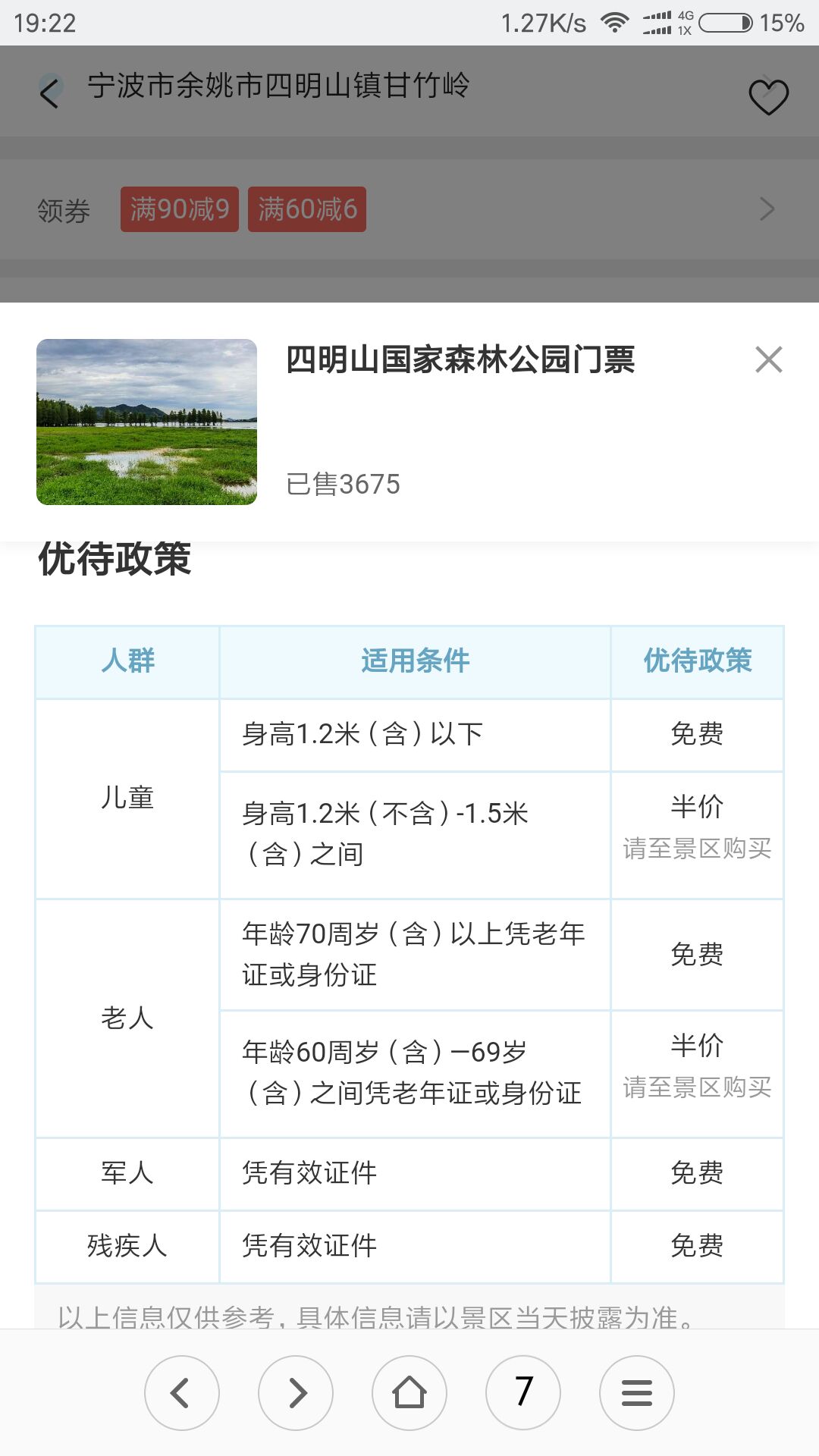Expand the coupon row with the chevron
The width and height of the screenshot is (819, 1456).
(x=767, y=209)
